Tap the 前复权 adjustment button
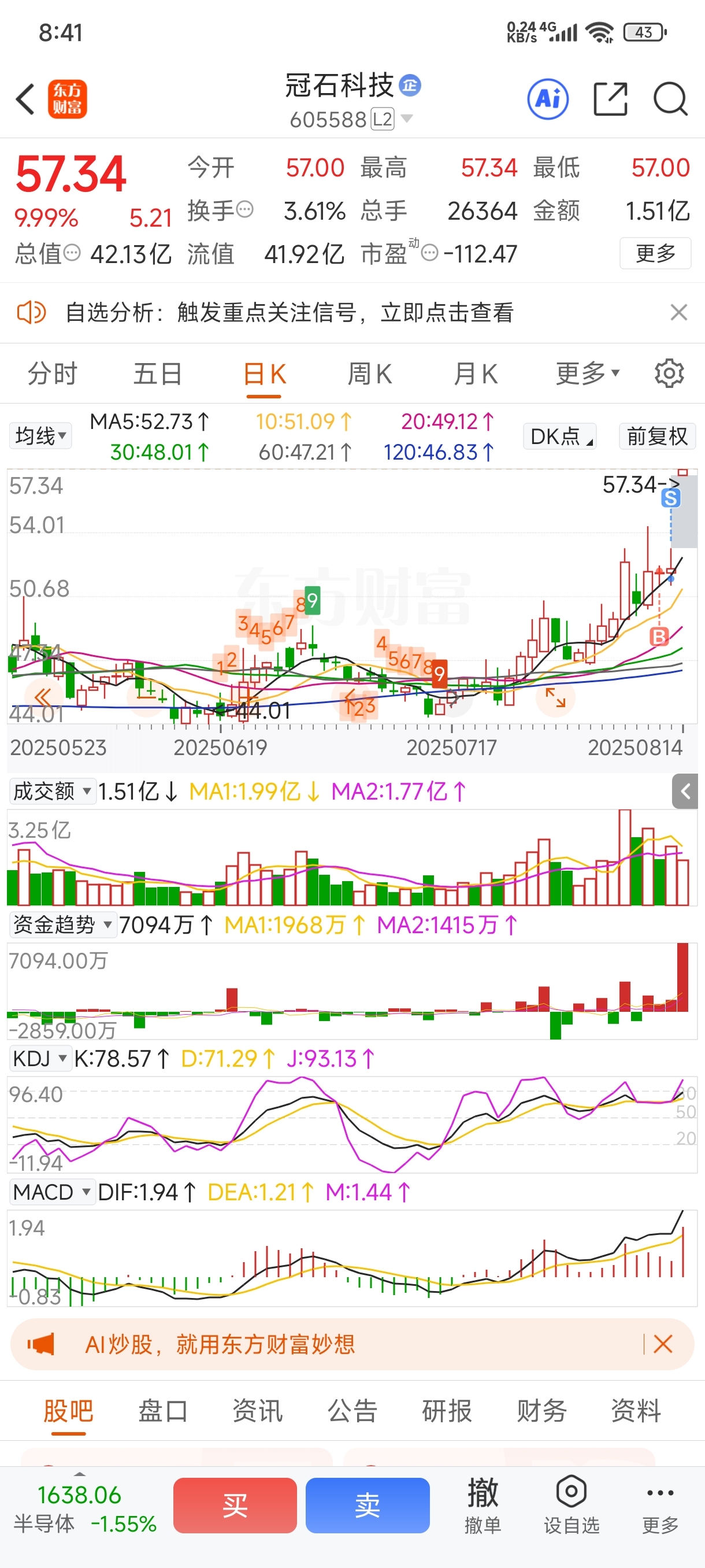 [x=657, y=437]
